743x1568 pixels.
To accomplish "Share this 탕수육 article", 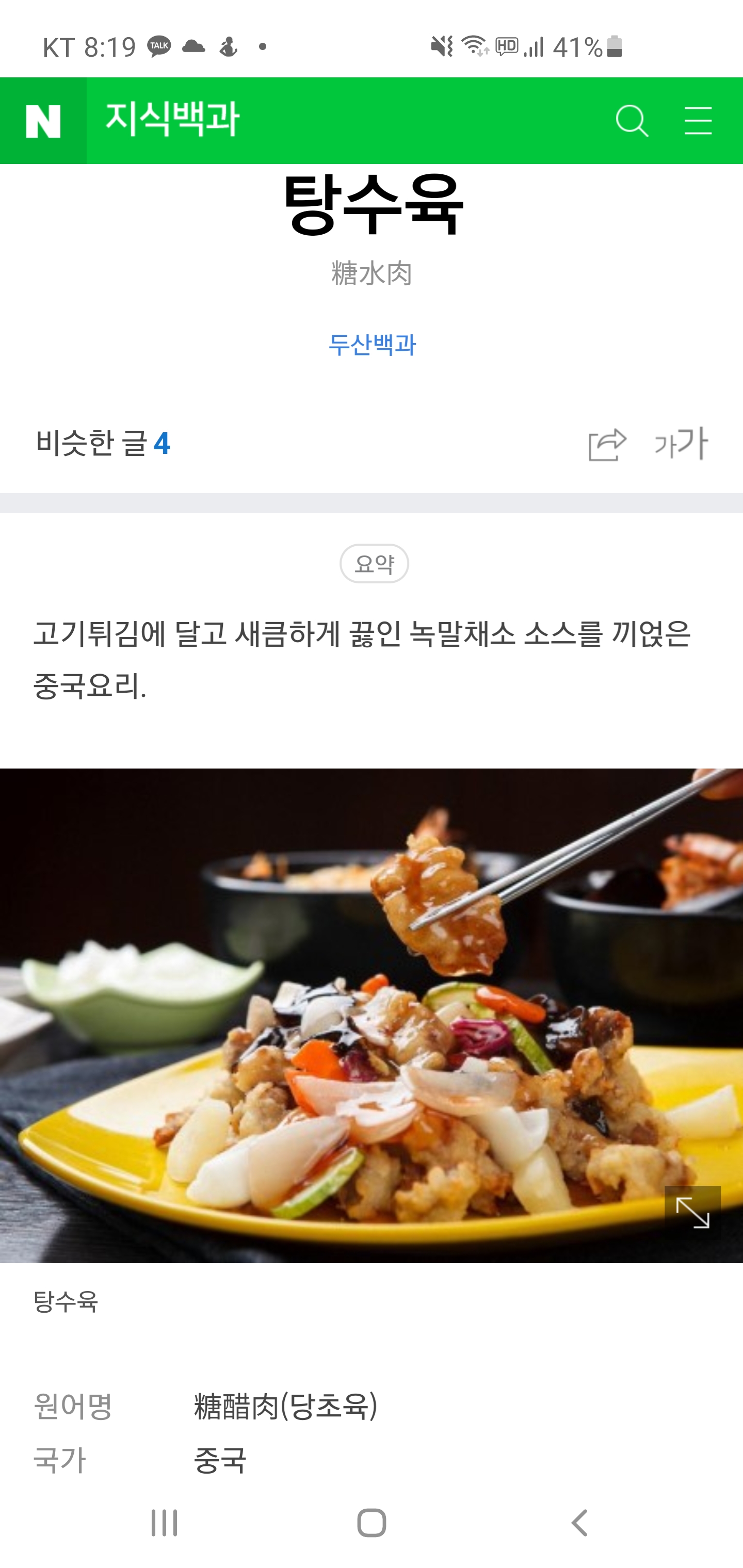I will [607, 444].
